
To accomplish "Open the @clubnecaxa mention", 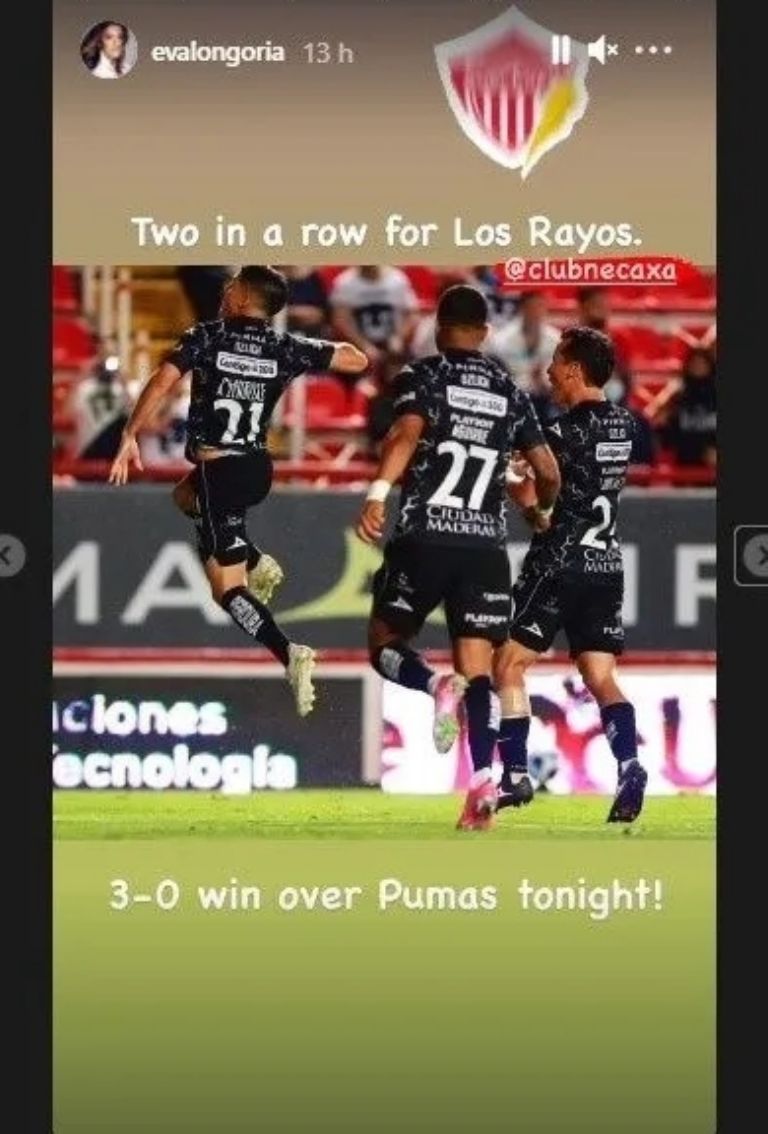I will (x=590, y=271).
